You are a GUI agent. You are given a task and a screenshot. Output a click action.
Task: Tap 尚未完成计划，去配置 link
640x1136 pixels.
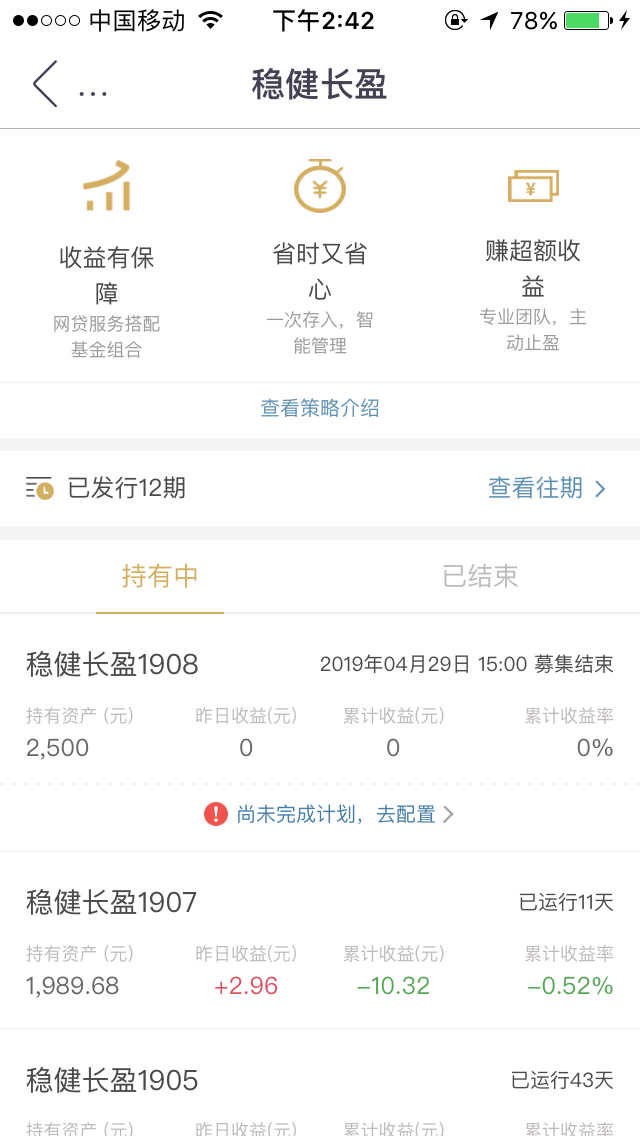tap(336, 815)
